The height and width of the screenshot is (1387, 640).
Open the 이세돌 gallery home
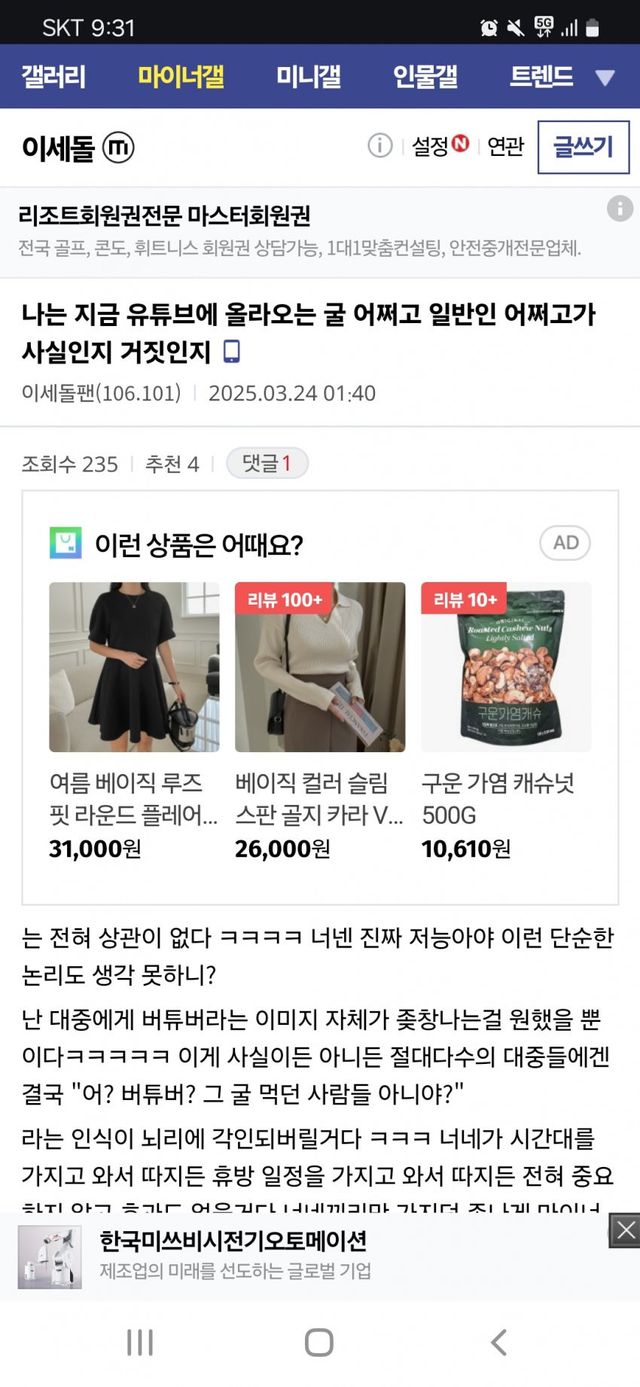tap(62, 148)
